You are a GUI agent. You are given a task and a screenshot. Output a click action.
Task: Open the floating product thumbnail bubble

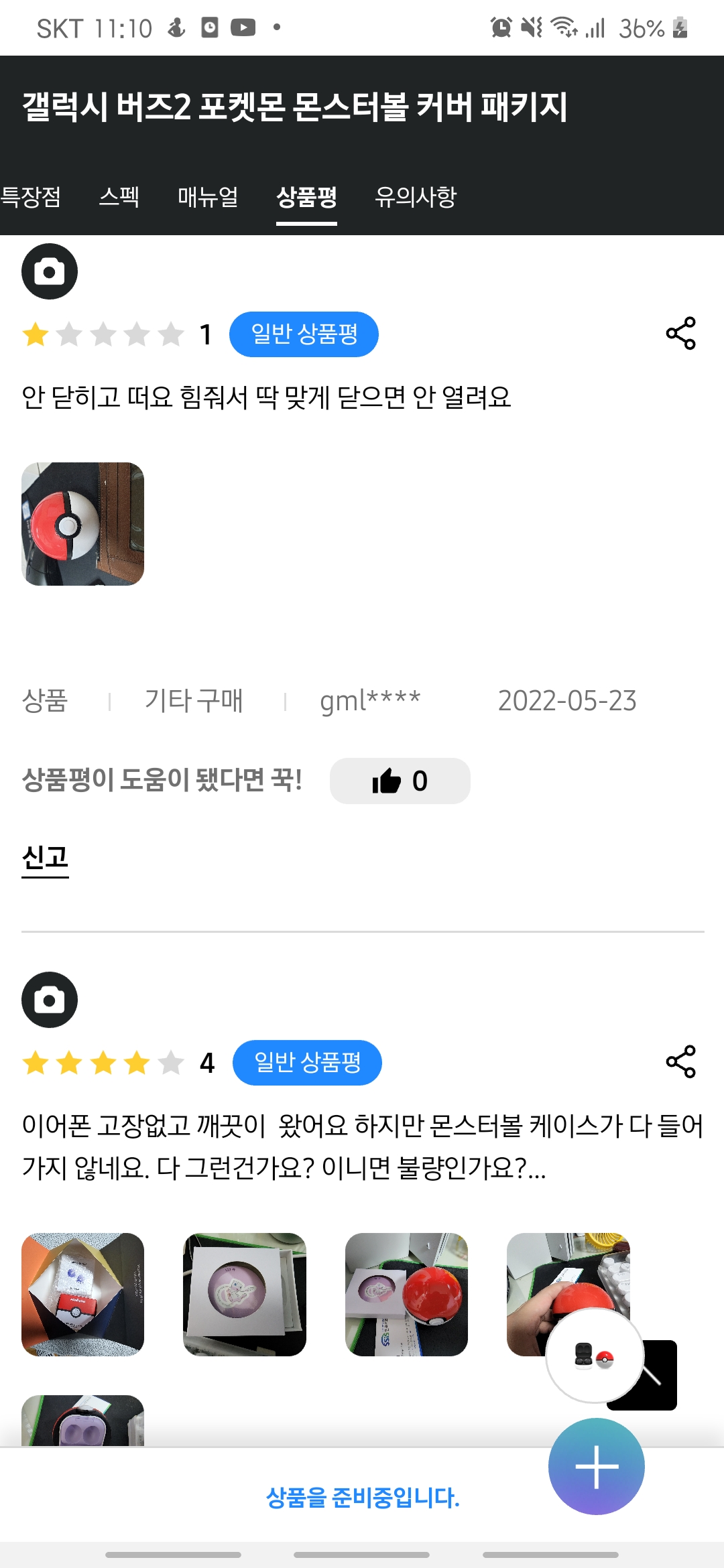click(594, 1355)
